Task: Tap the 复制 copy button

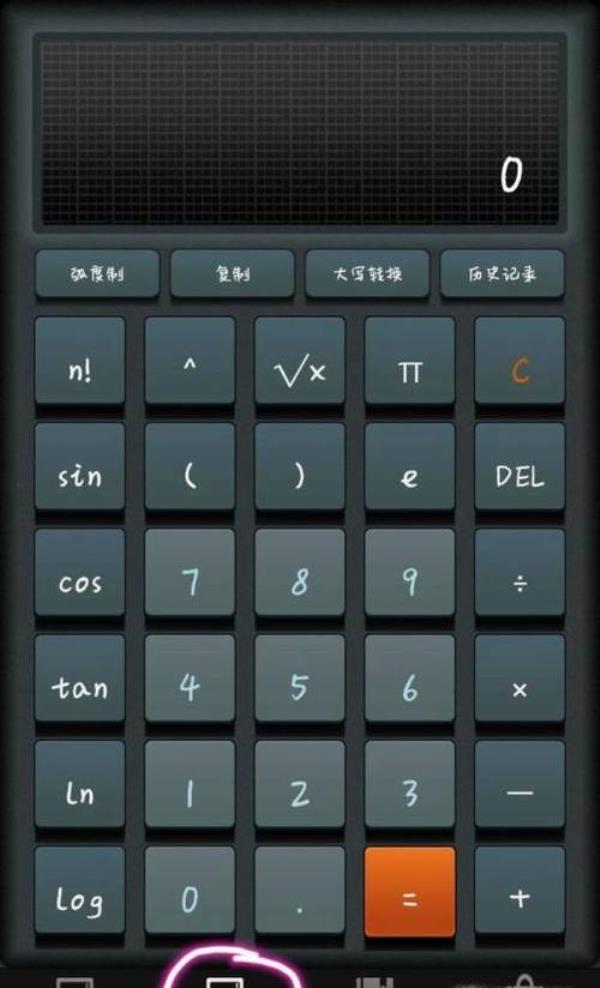Action: tap(232, 273)
